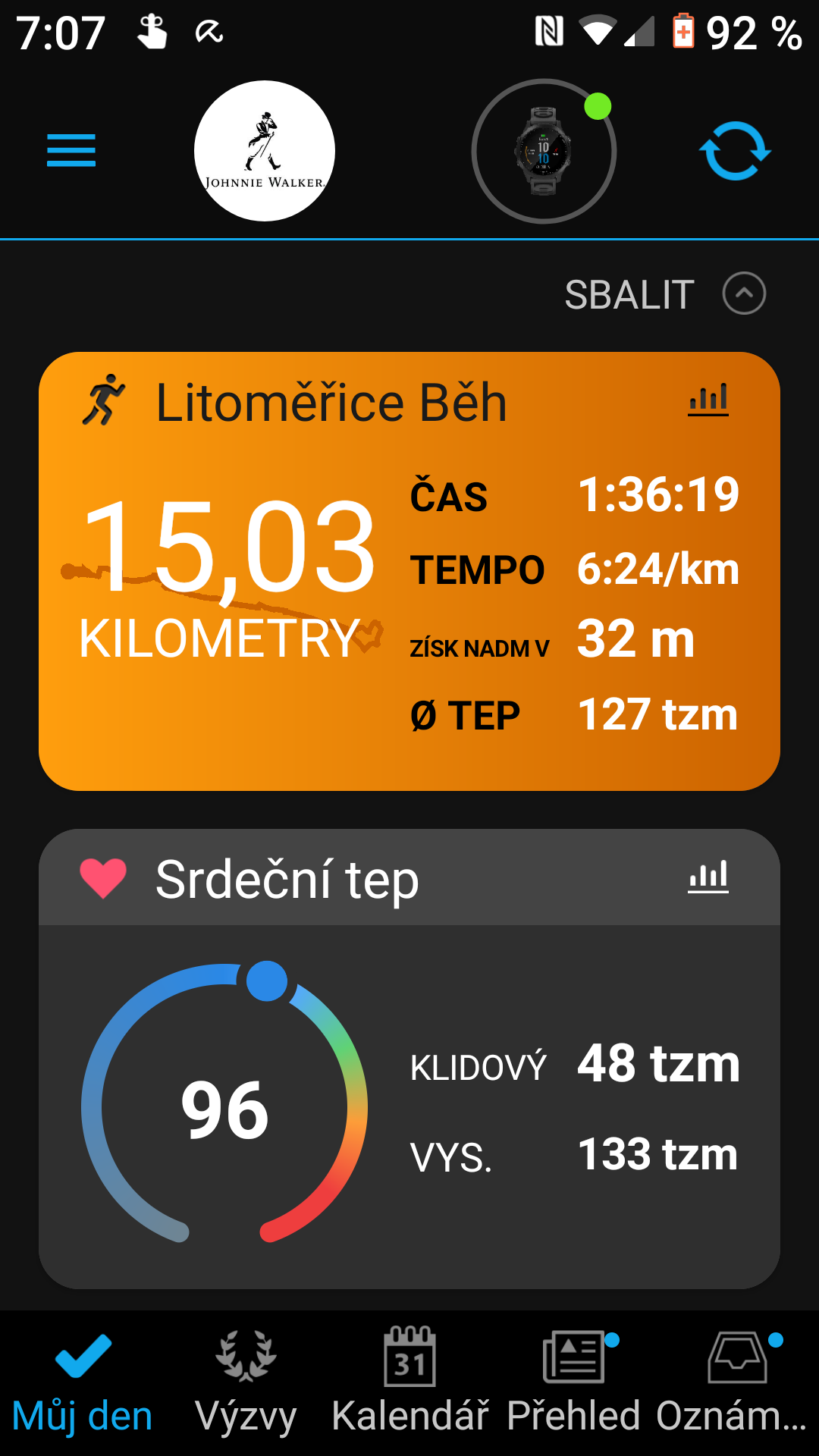Image resolution: width=819 pixels, height=1456 pixels.
Task: Open the Johnnie Walker profile picture
Action: coord(265,151)
